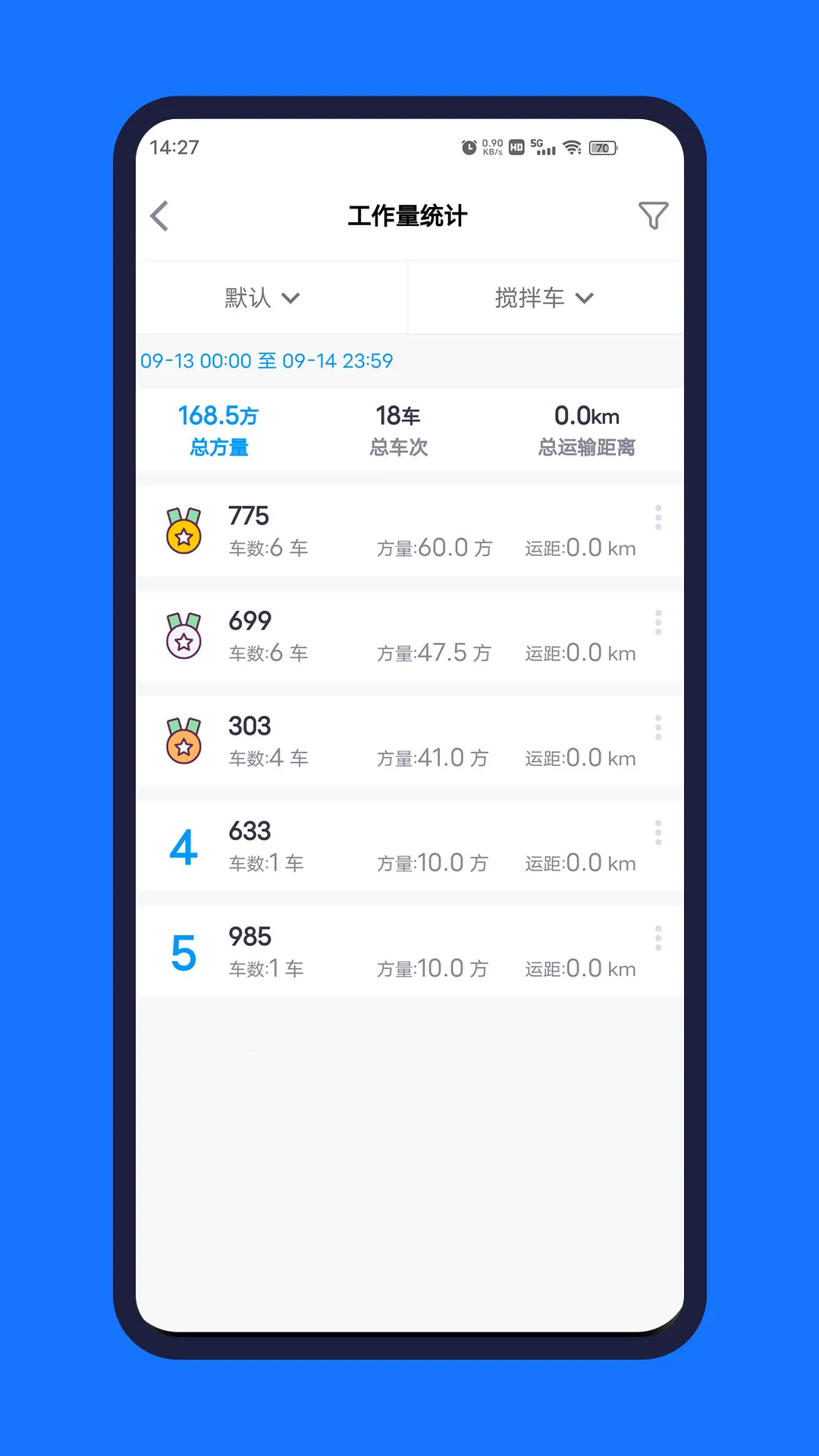Open the more options dots for 303

tap(657, 727)
